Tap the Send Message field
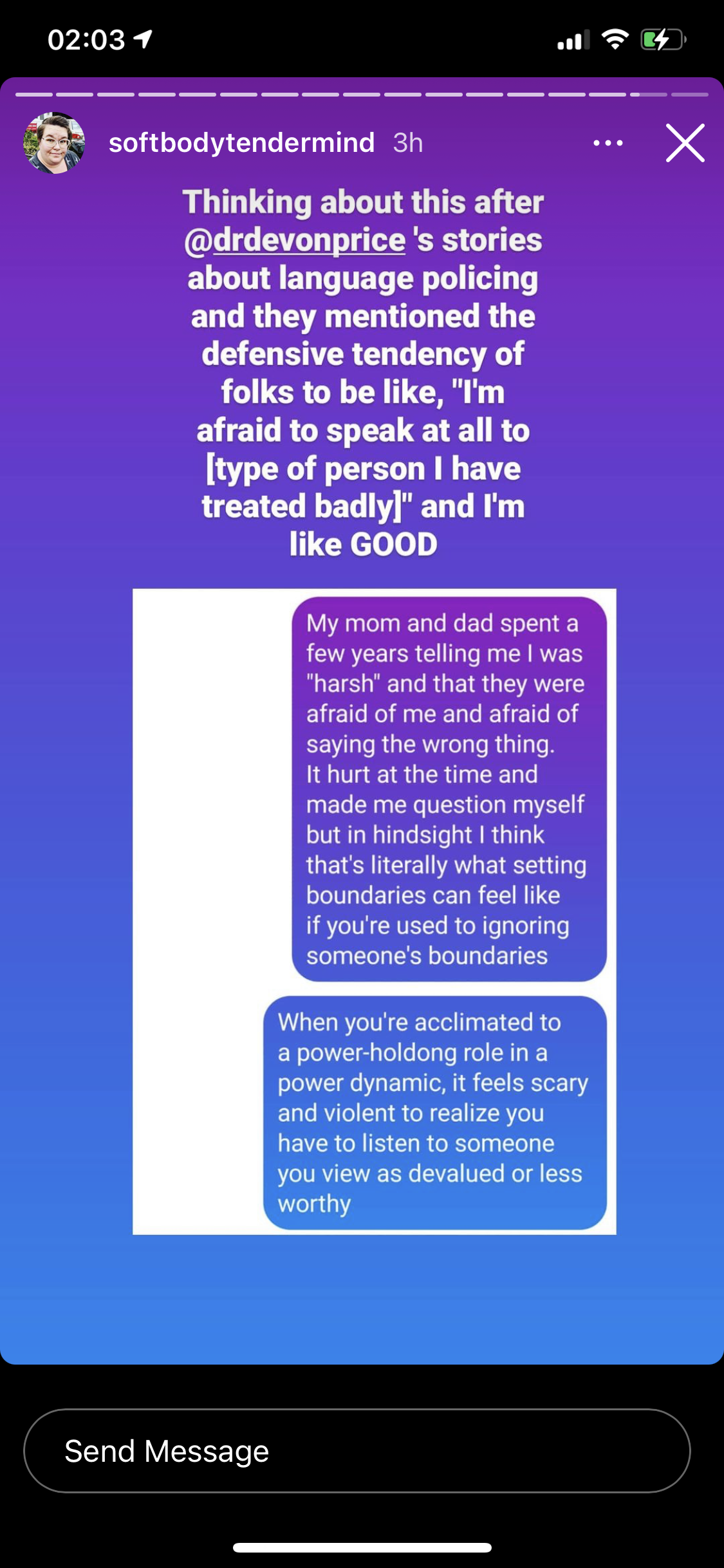 (357, 1451)
